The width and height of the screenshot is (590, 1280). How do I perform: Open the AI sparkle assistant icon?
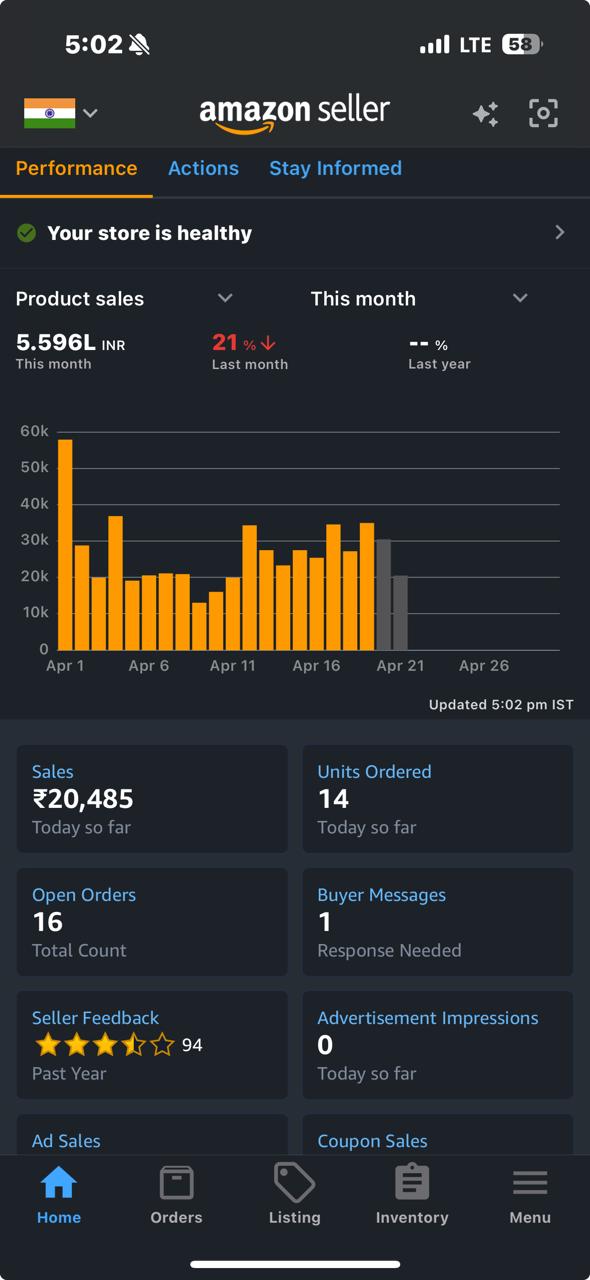point(486,113)
